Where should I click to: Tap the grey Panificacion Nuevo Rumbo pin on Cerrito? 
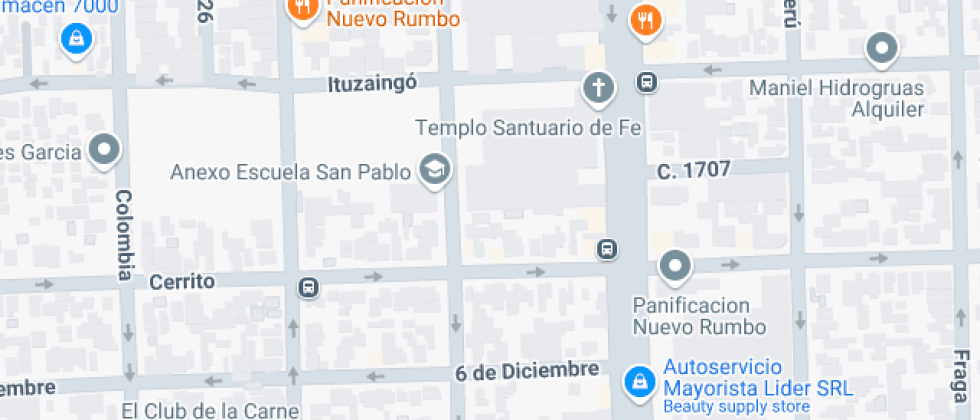click(x=675, y=267)
